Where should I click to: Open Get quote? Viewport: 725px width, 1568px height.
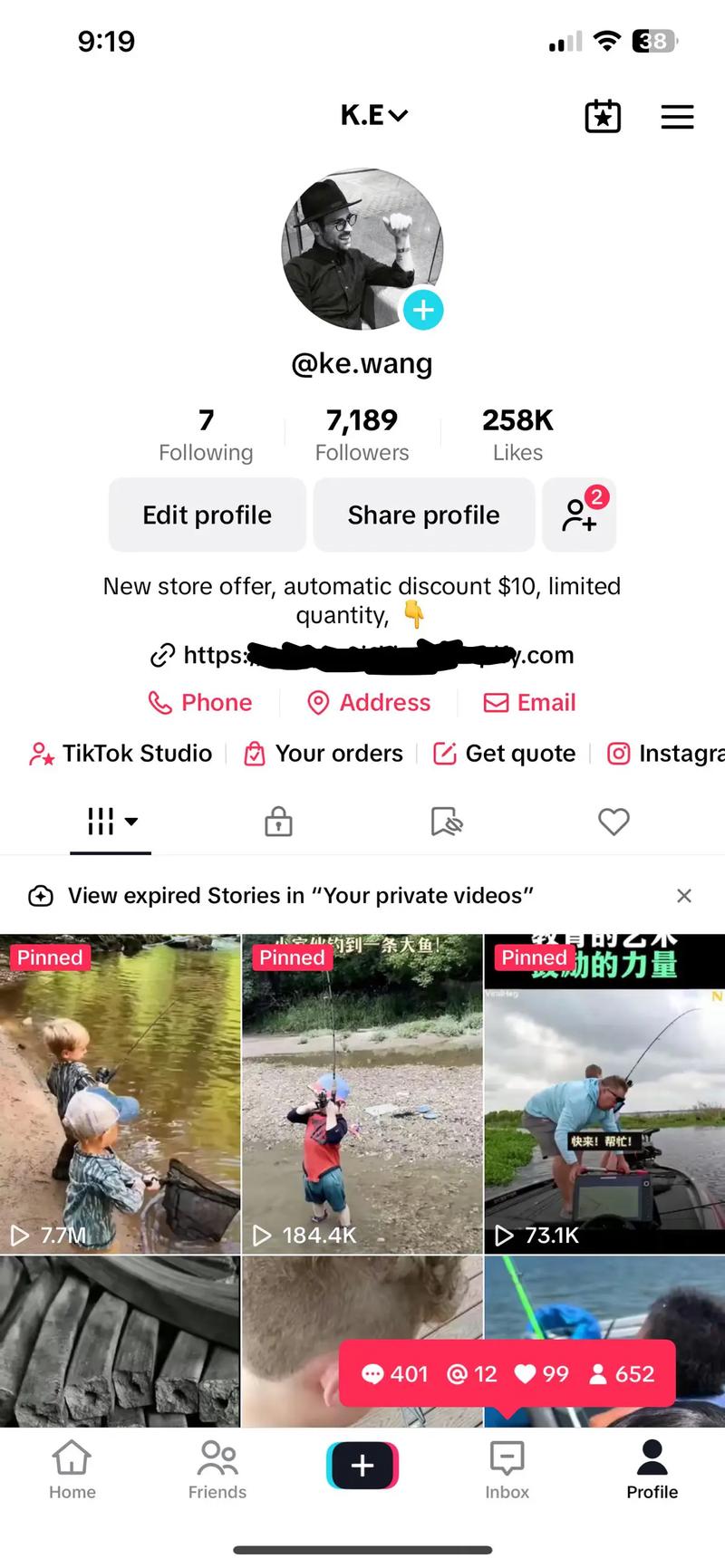coord(505,753)
